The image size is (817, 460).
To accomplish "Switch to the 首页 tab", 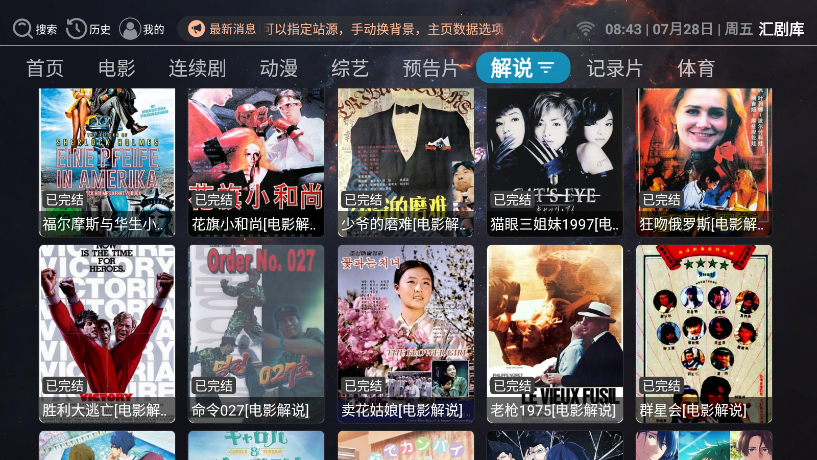I will click(45, 68).
